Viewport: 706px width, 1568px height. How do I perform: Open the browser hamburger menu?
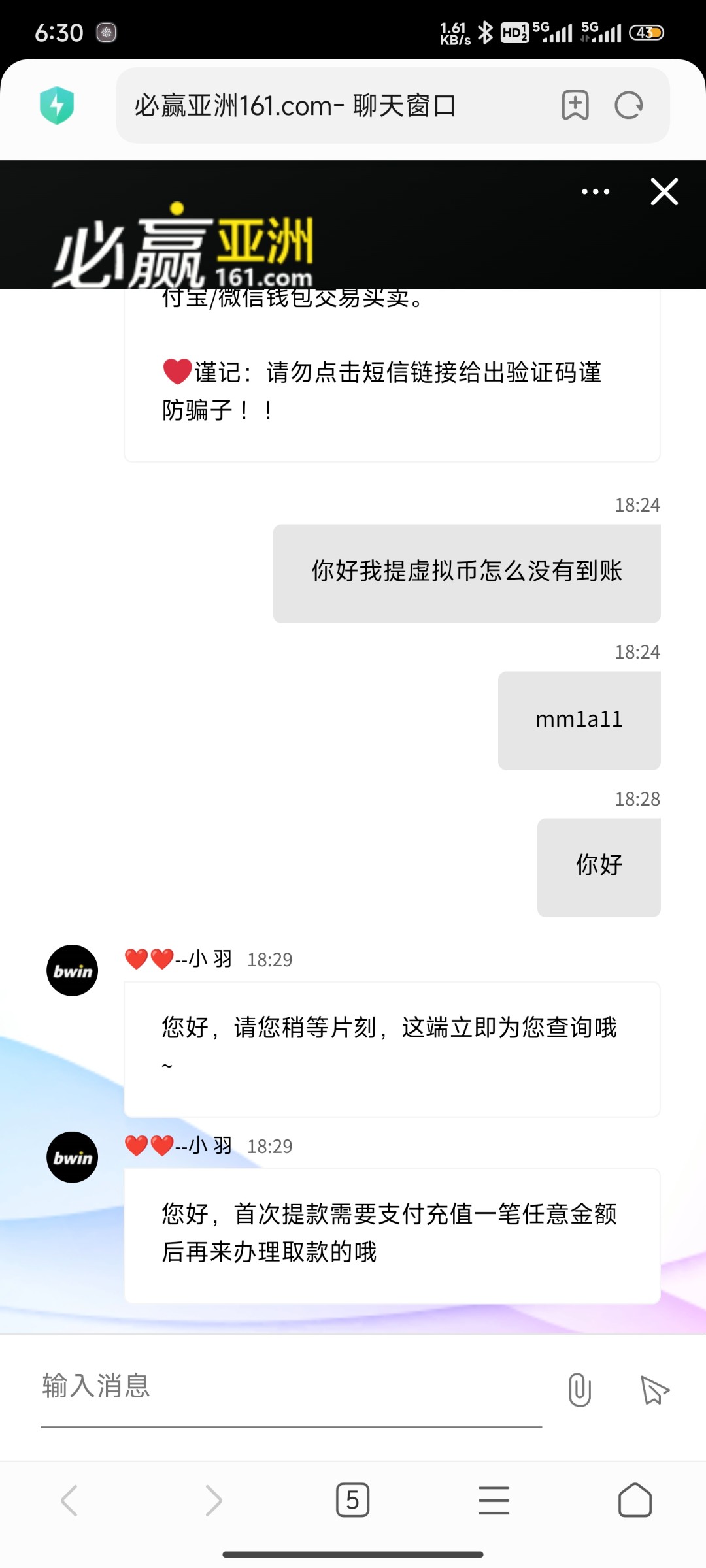[x=494, y=1501]
